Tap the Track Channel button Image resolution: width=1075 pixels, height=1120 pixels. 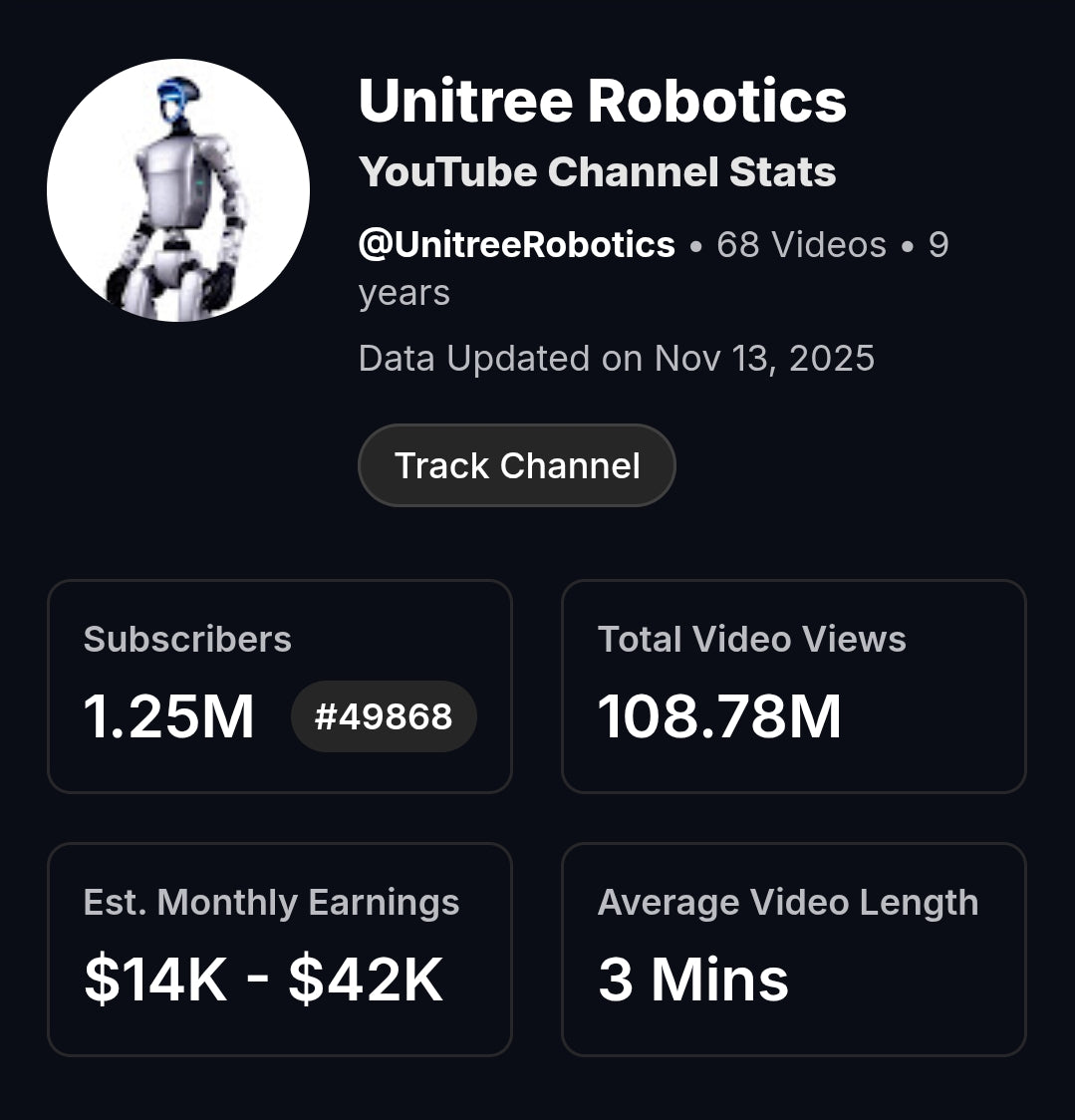[516, 465]
